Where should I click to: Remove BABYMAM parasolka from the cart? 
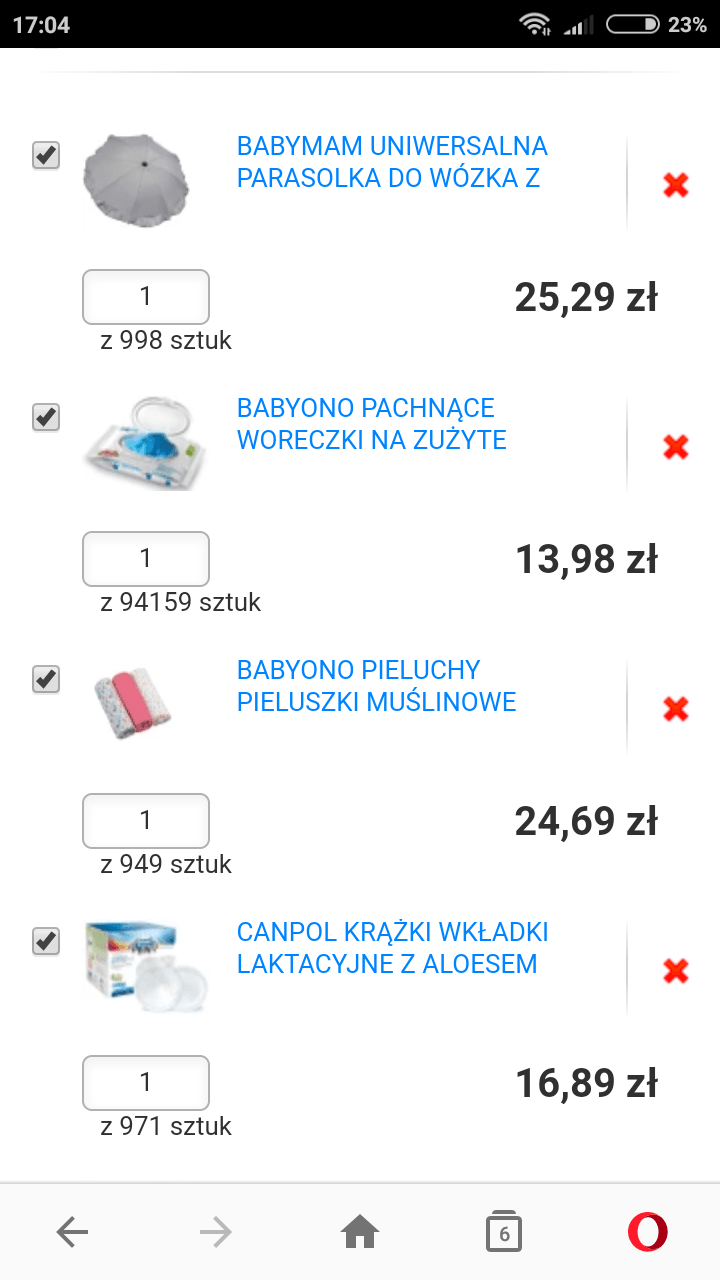pyautogui.click(x=676, y=185)
